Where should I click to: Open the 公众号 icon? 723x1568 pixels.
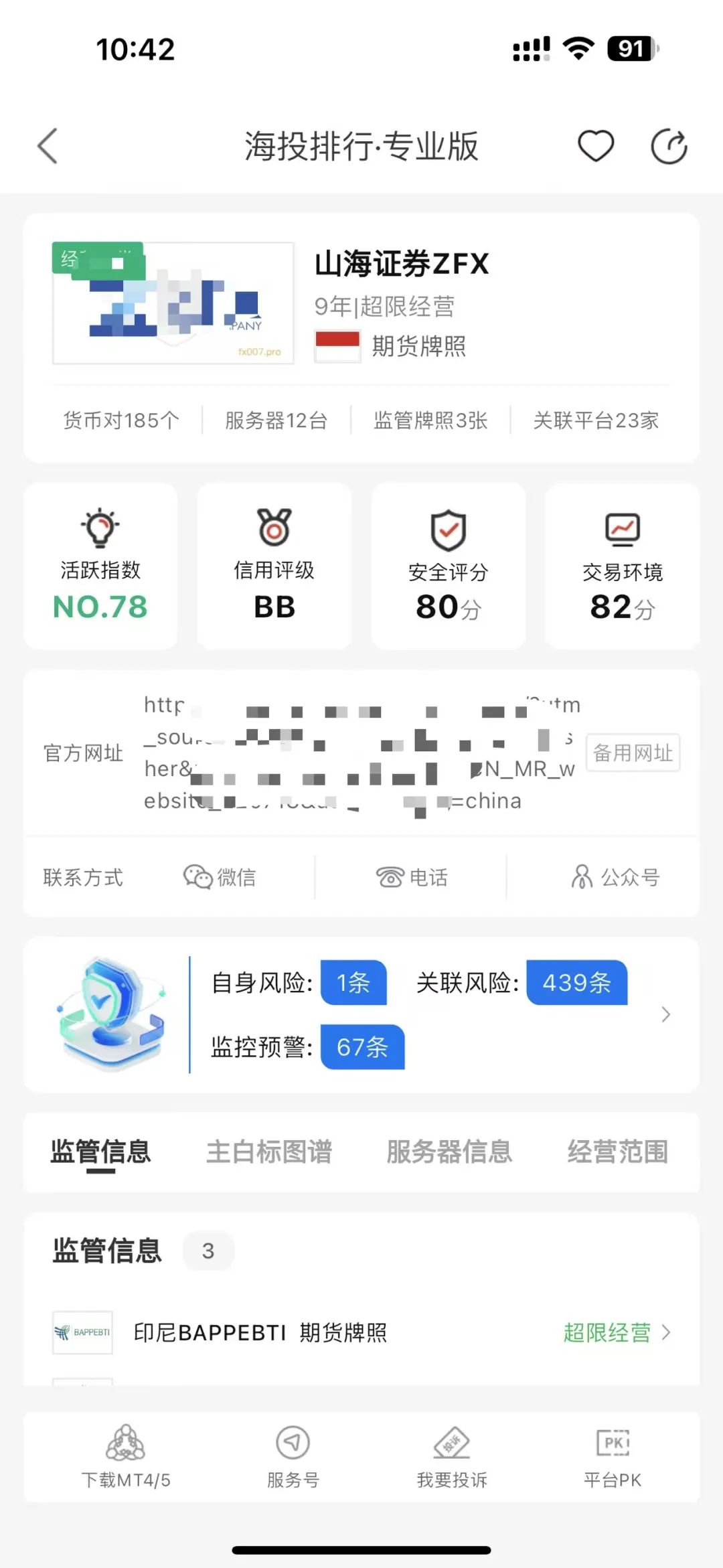pyautogui.click(x=582, y=876)
